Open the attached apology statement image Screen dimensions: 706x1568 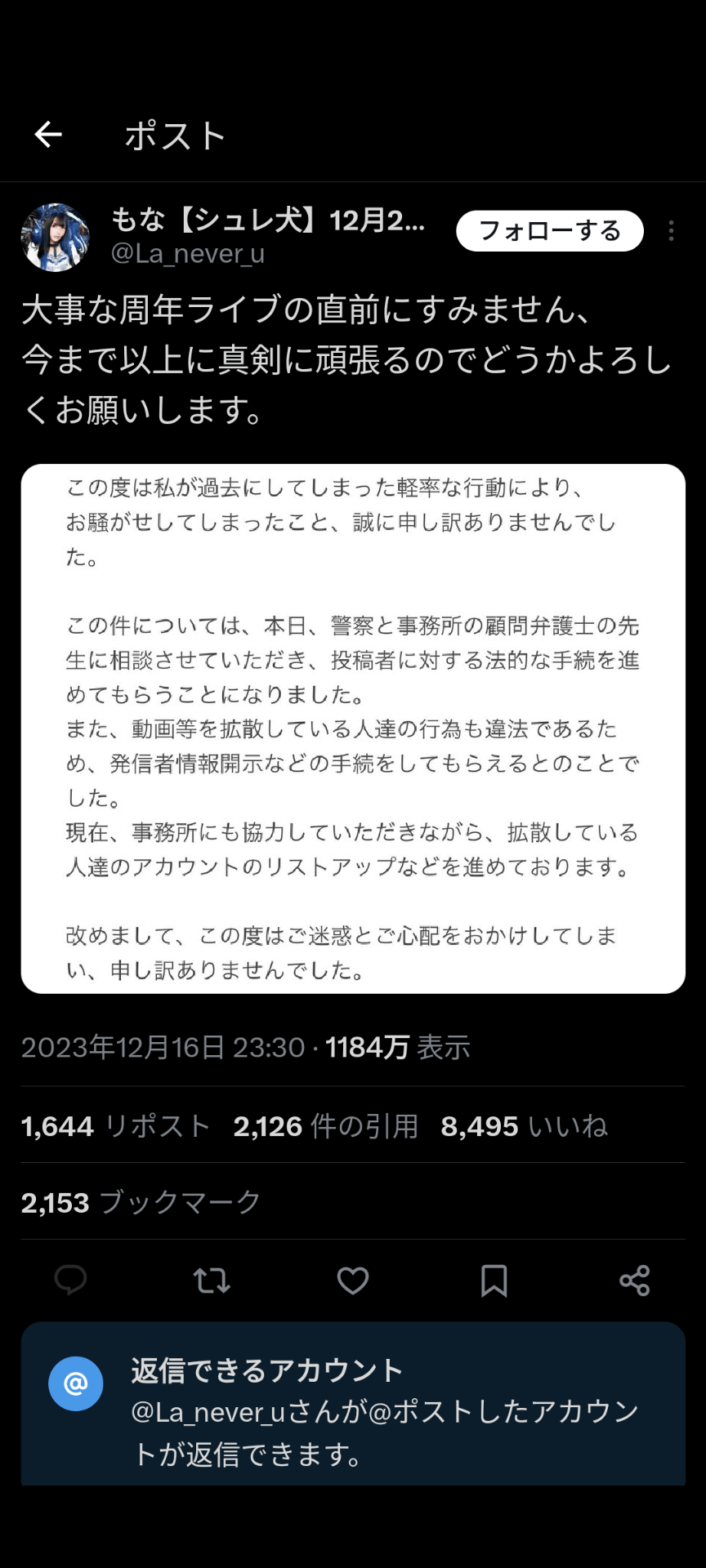[353, 728]
